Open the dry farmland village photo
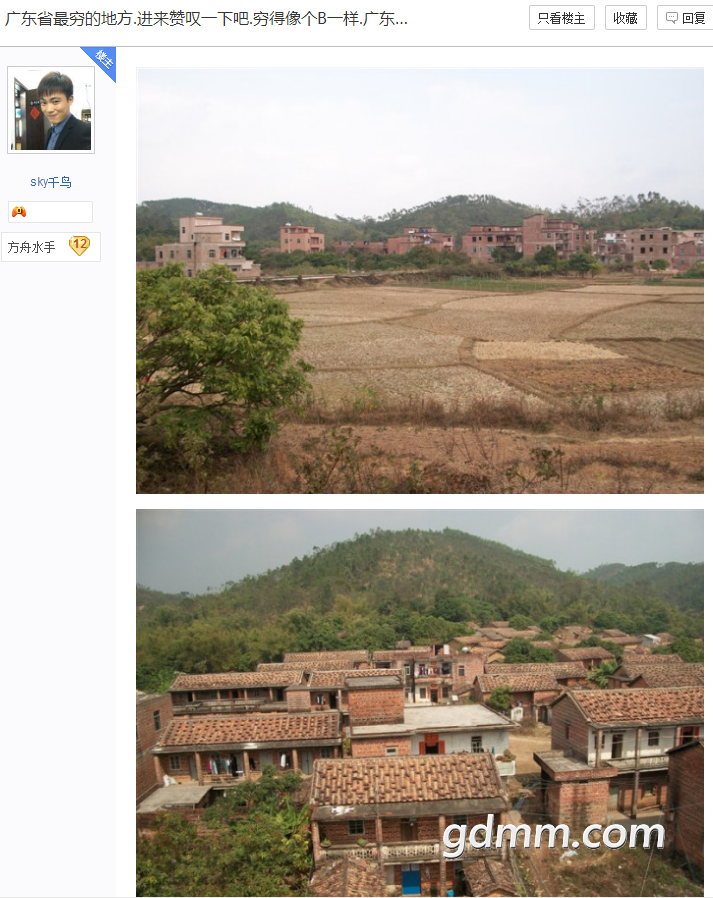713x898 pixels. (x=420, y=281)
